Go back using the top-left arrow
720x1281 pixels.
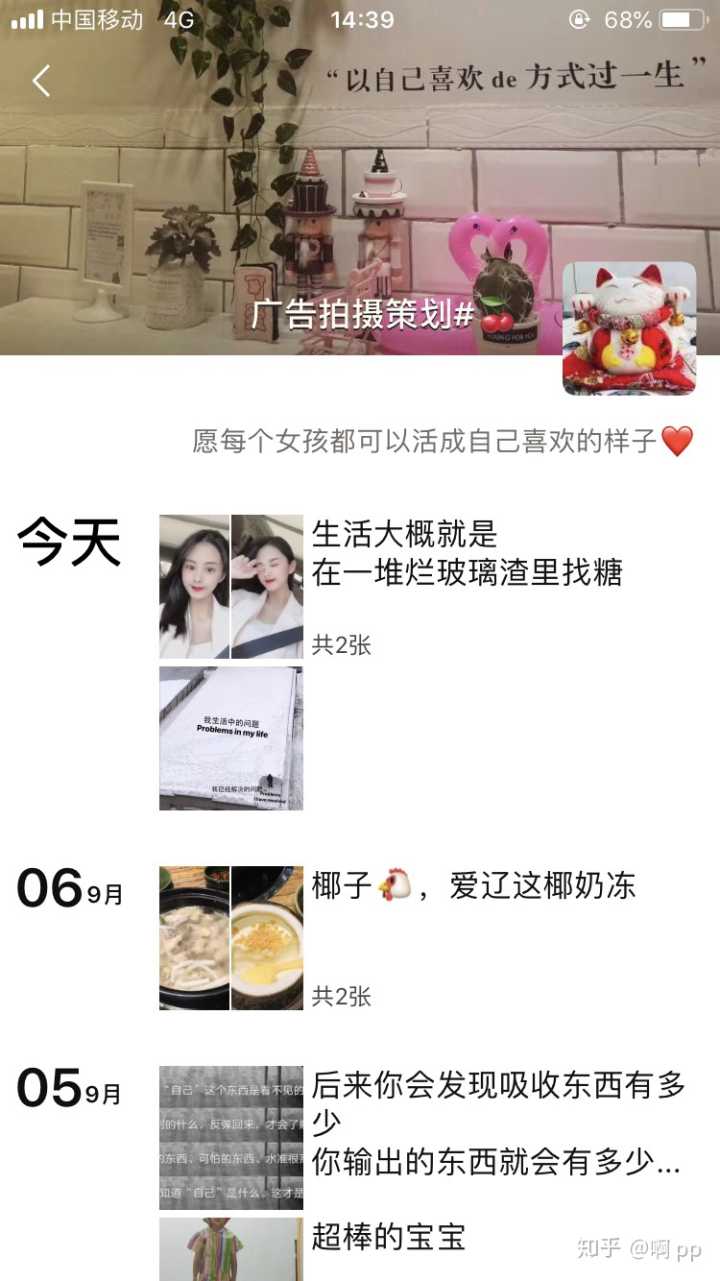tap(41, 81)
